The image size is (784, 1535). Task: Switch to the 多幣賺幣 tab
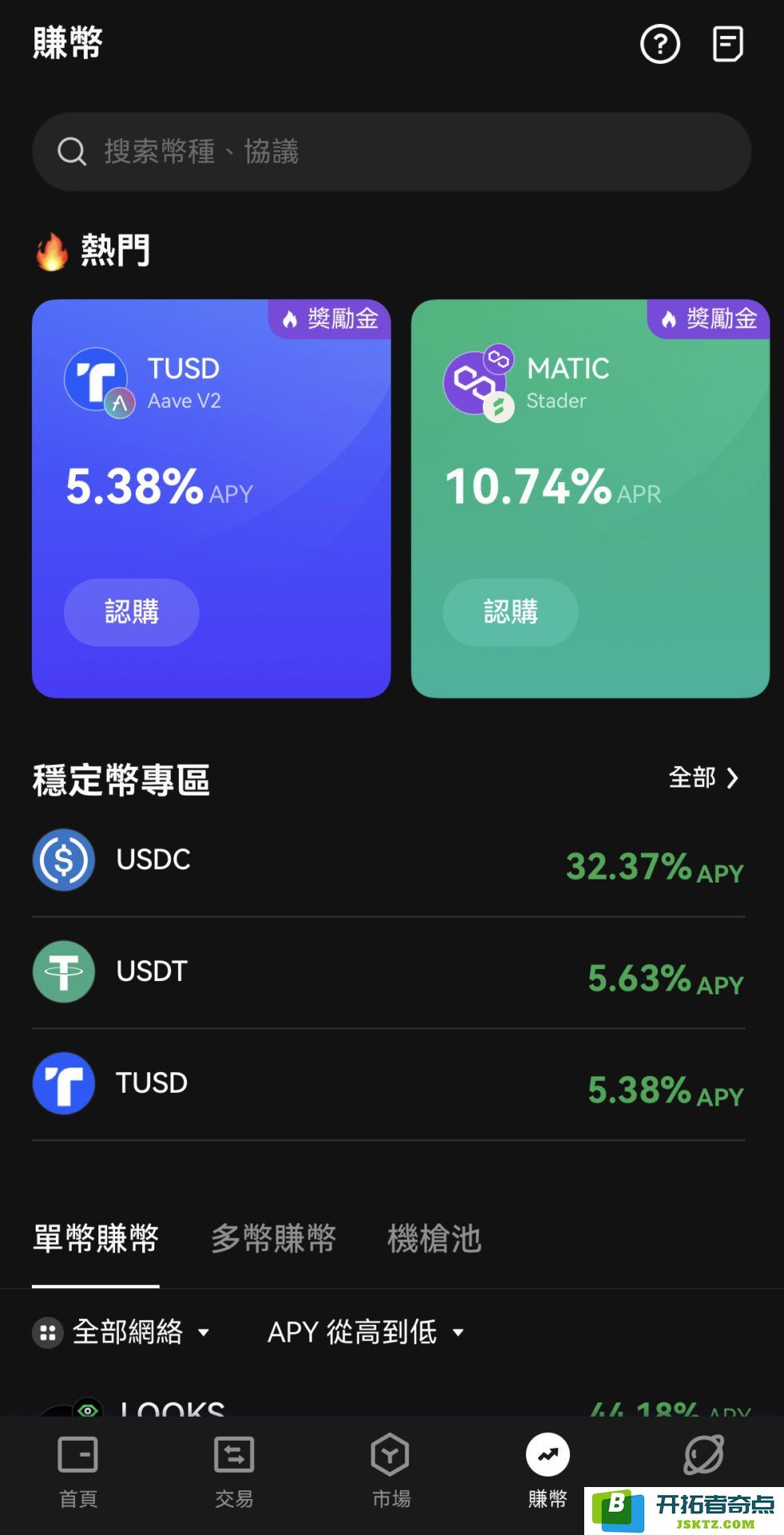click(x=273, y=1238)
